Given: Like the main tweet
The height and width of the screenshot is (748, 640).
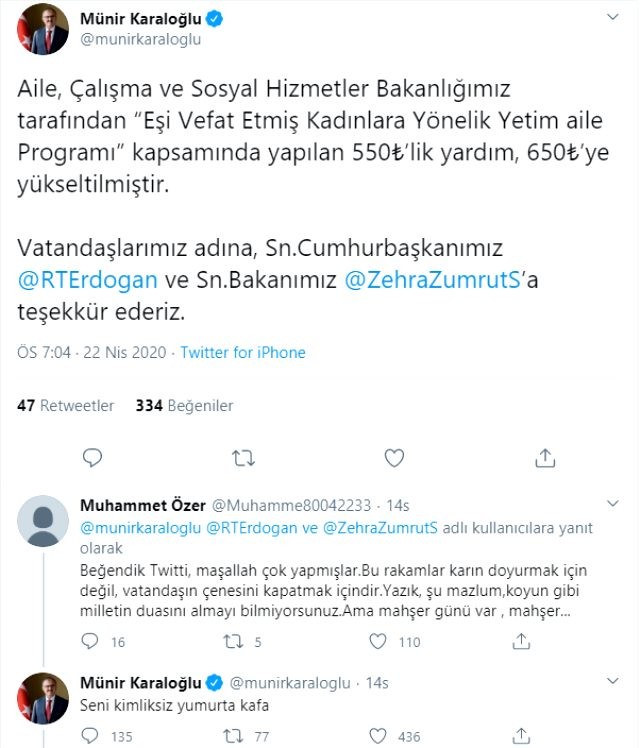Looking at the screenshot, I should click(x=394, y=458).
